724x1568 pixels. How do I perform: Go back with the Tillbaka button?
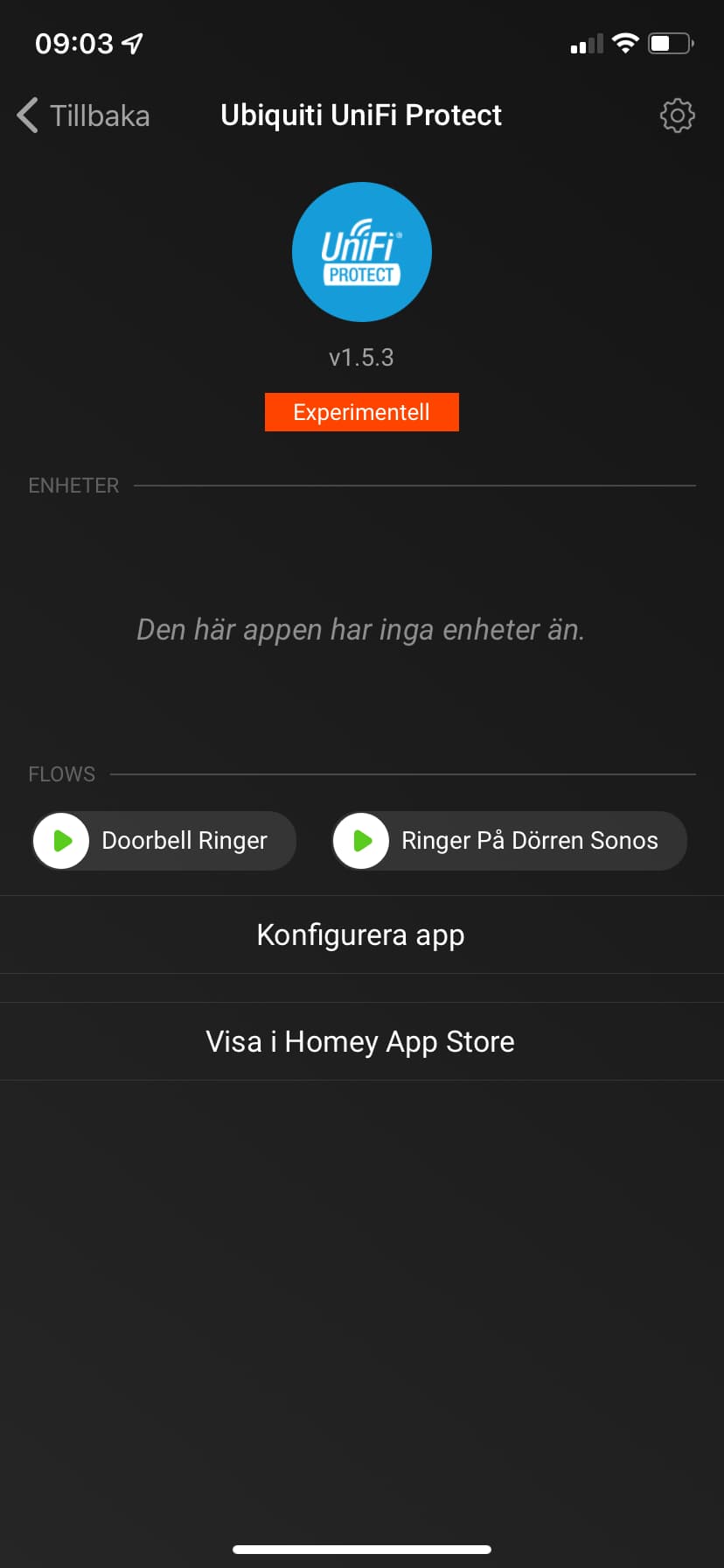[x=84, y=115]
